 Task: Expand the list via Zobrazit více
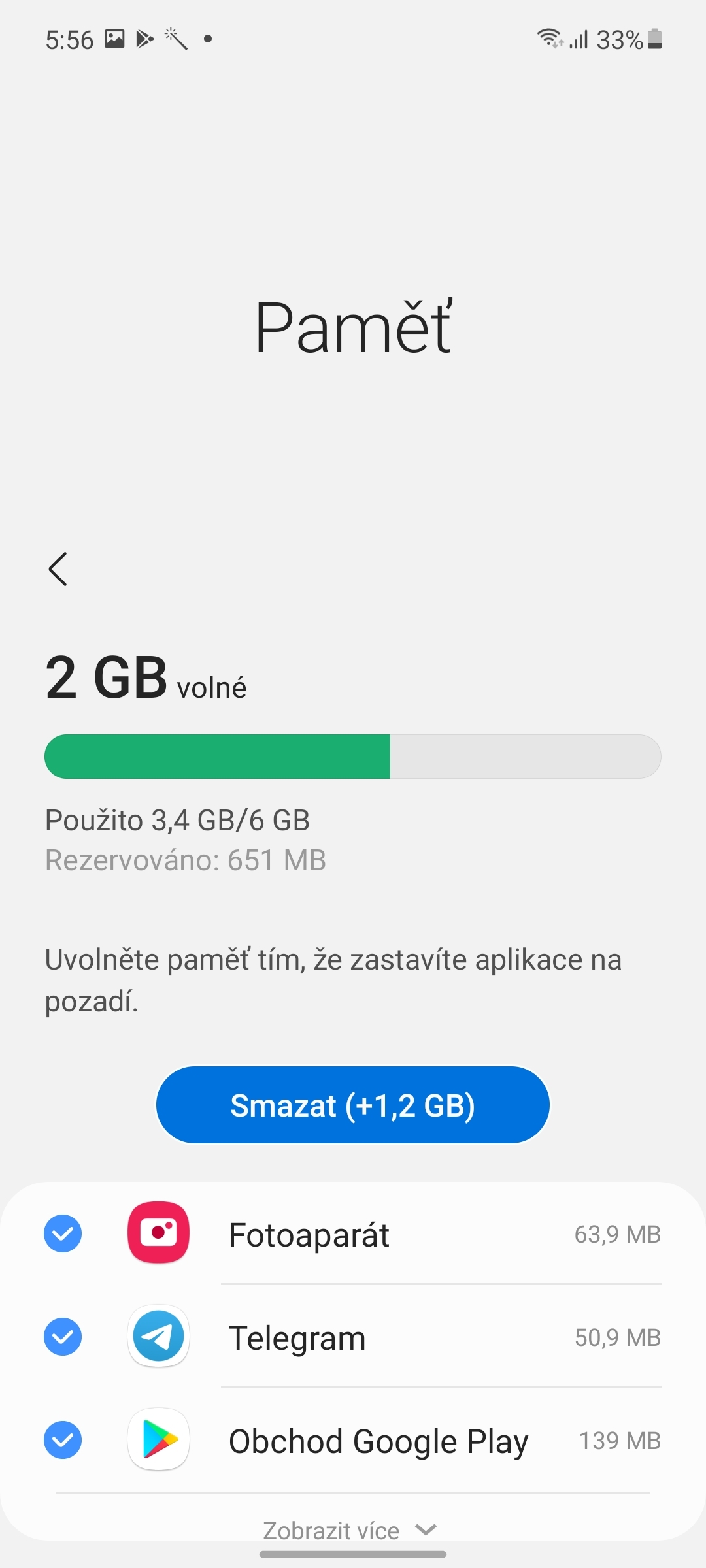331,1531
